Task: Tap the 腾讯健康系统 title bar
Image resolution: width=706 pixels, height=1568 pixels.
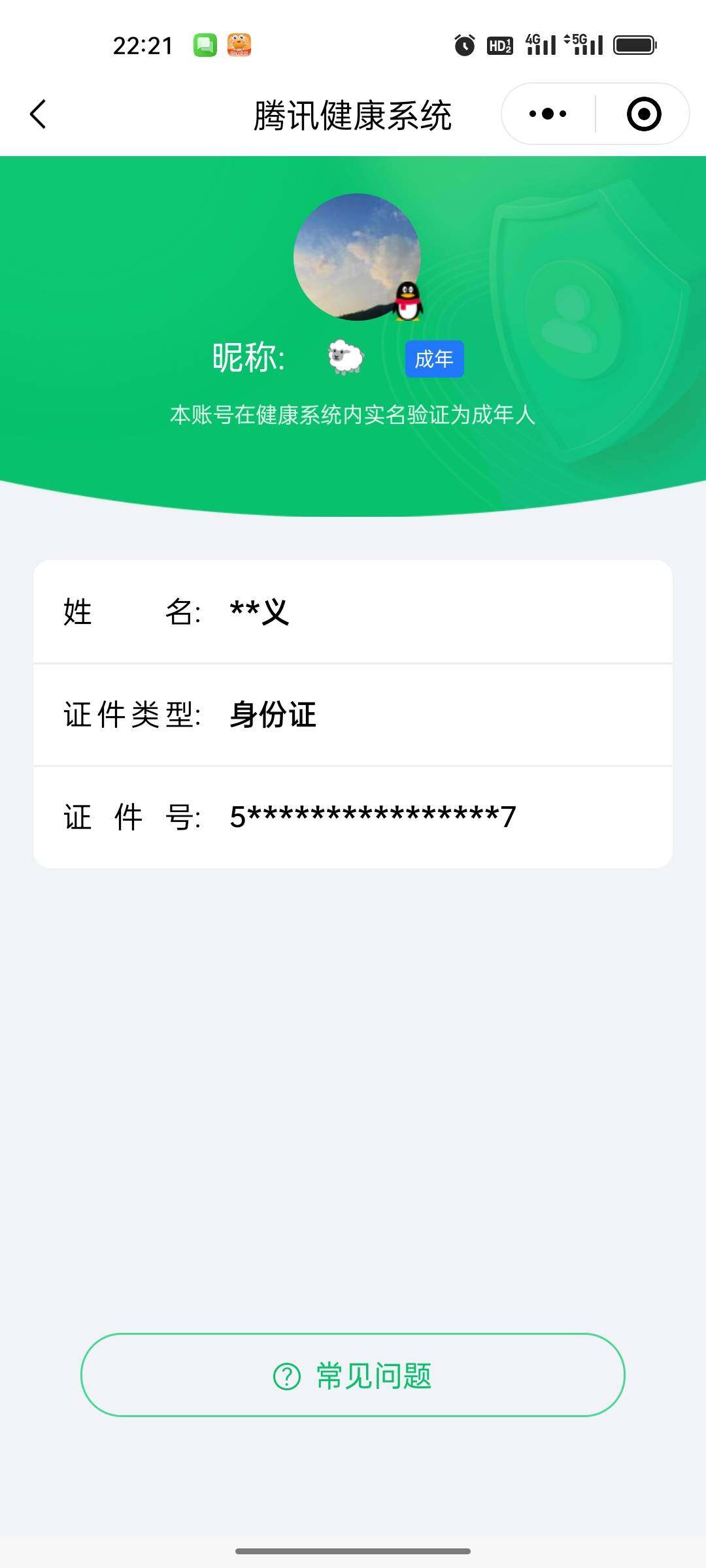Action: click(353, 112)
